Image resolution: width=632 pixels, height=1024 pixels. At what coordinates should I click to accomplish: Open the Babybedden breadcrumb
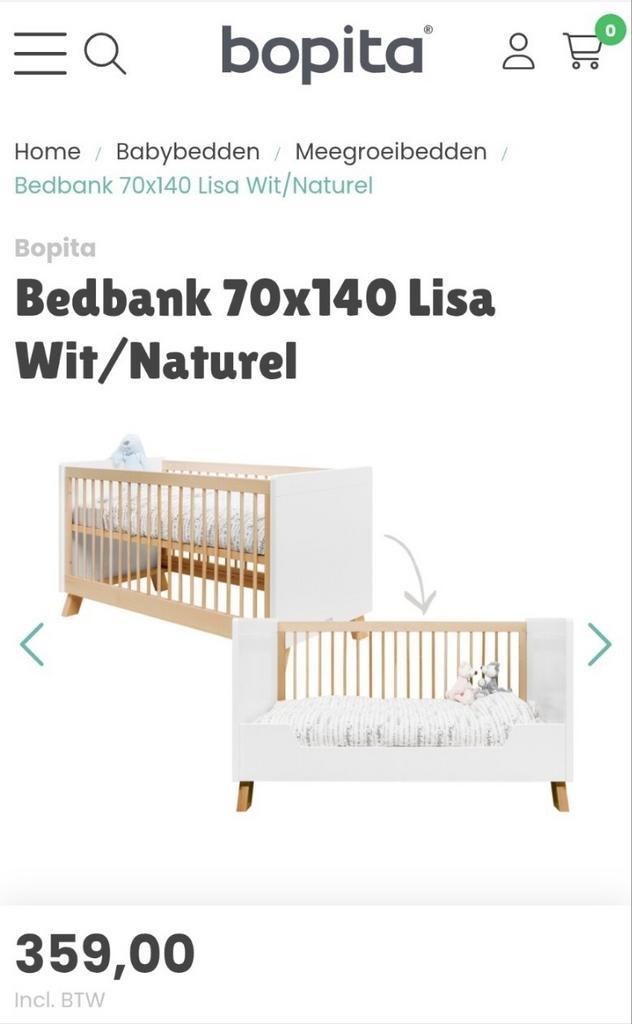pyautogui.click(x=187, y=152)
